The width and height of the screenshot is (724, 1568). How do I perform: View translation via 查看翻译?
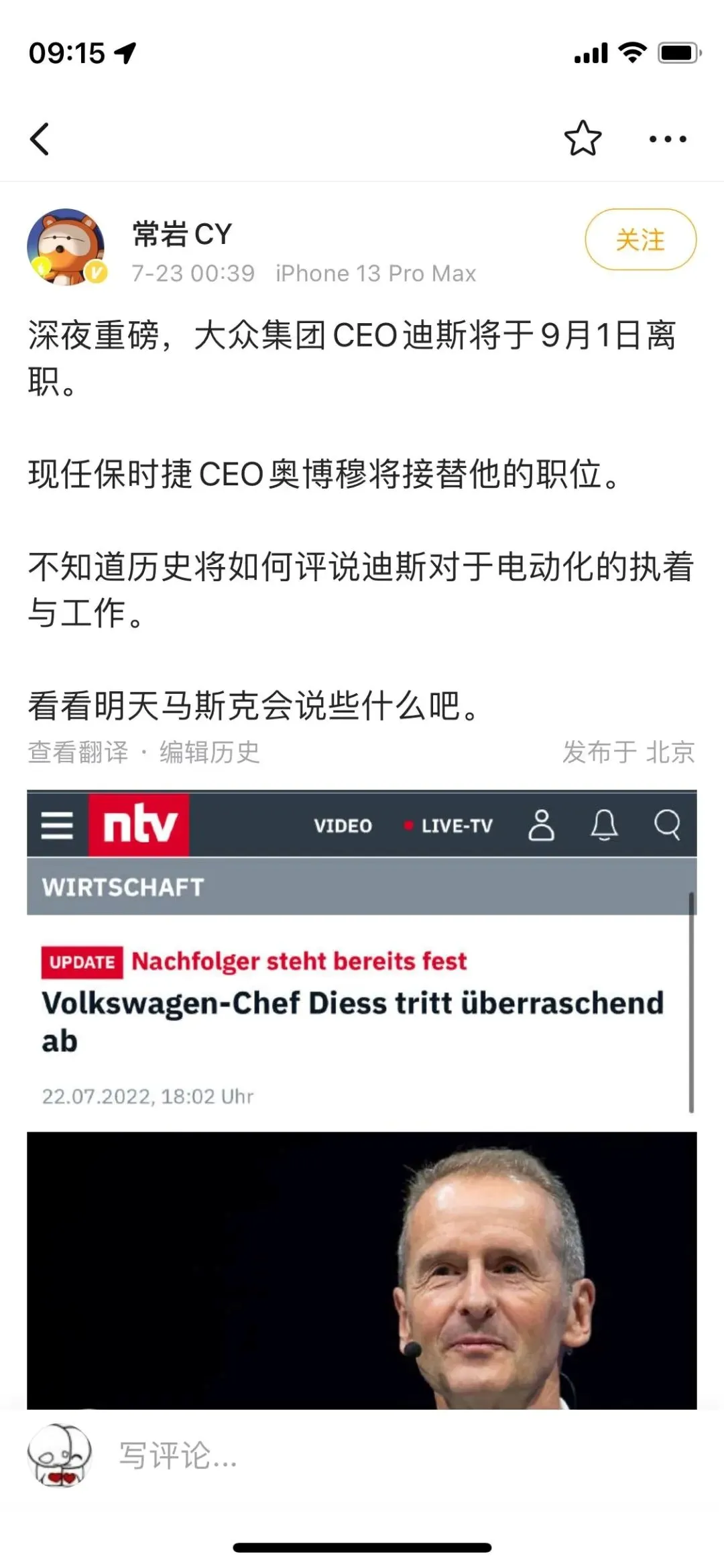tap(78, 752)
